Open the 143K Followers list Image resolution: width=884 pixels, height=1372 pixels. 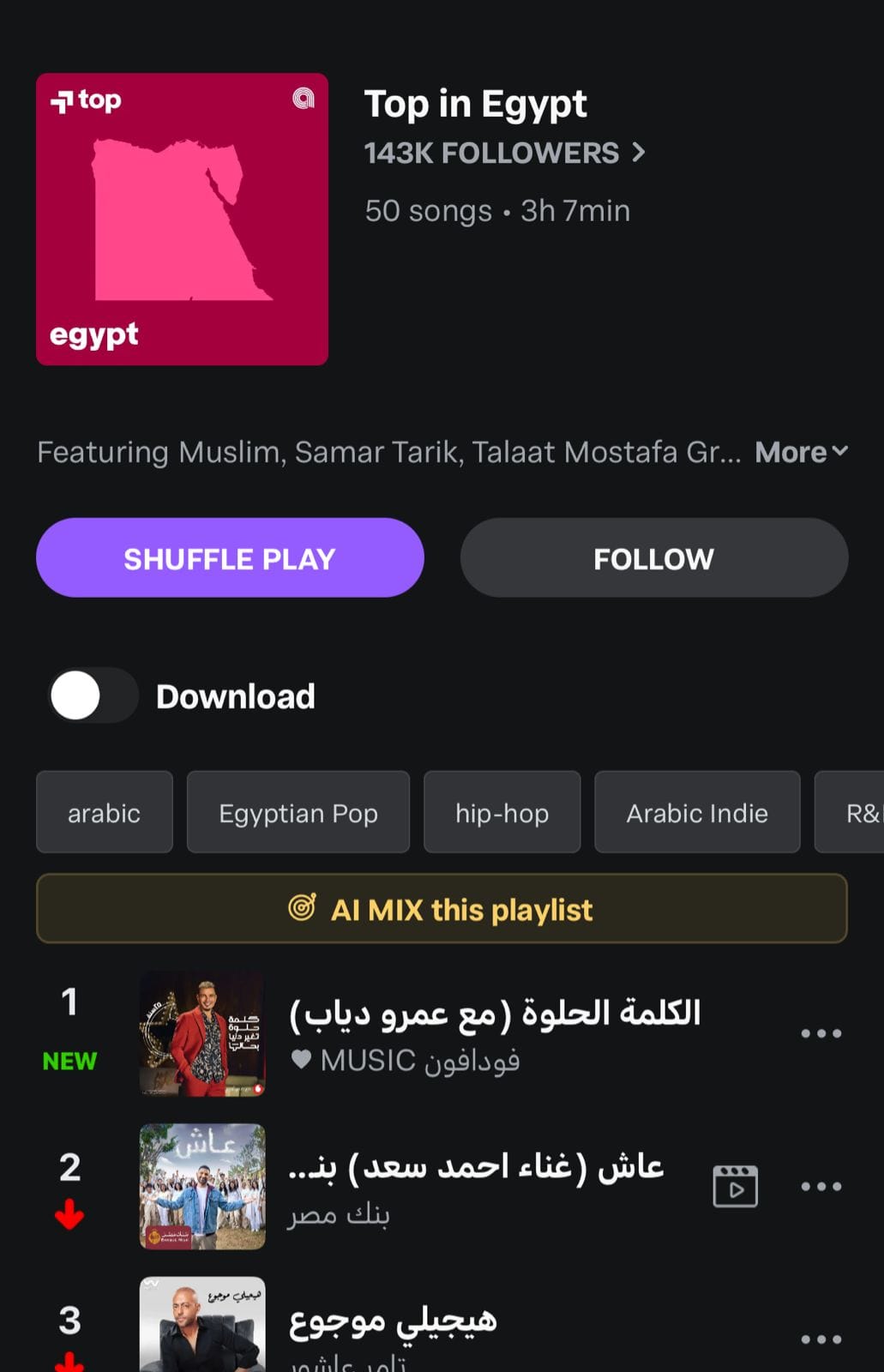504,153
